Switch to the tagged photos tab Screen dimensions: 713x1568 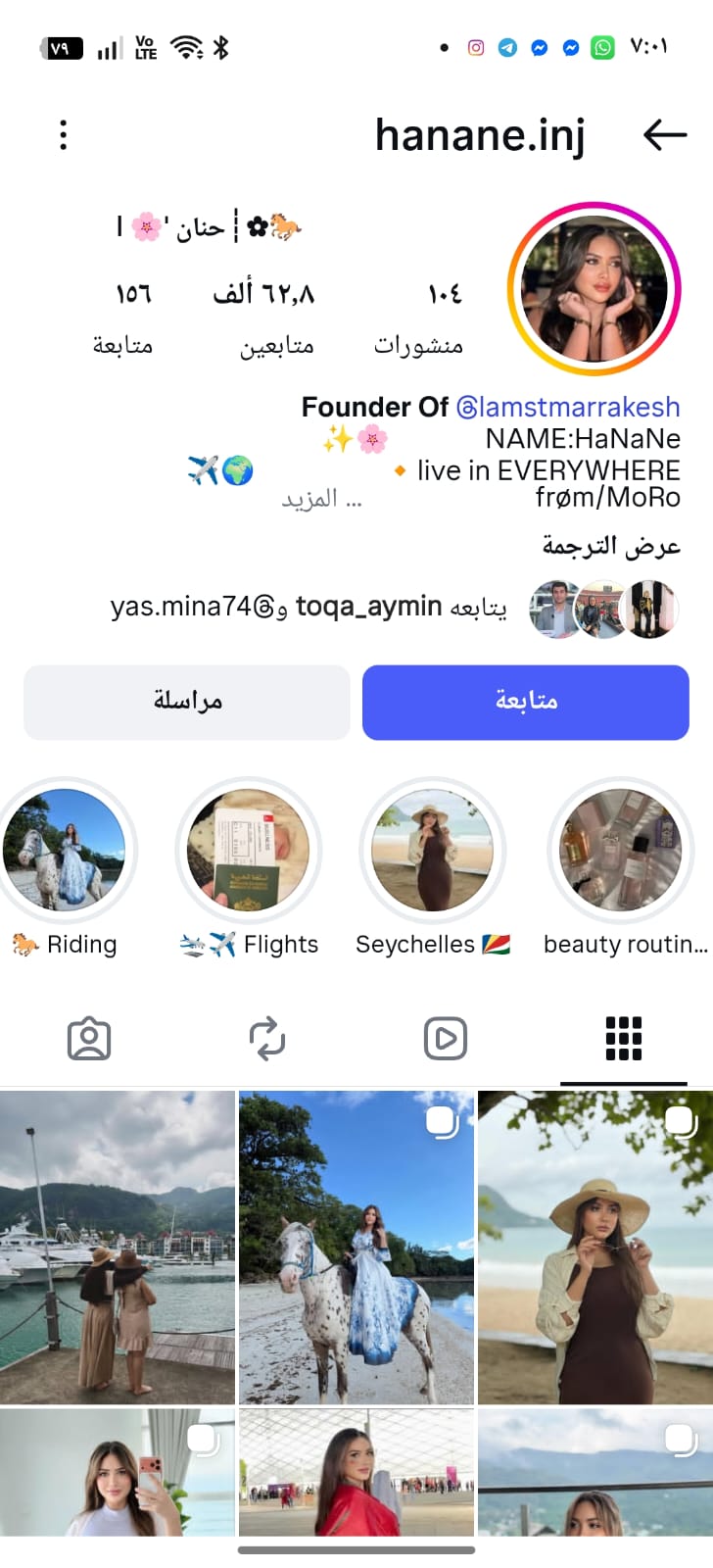tap(89, 1039)
